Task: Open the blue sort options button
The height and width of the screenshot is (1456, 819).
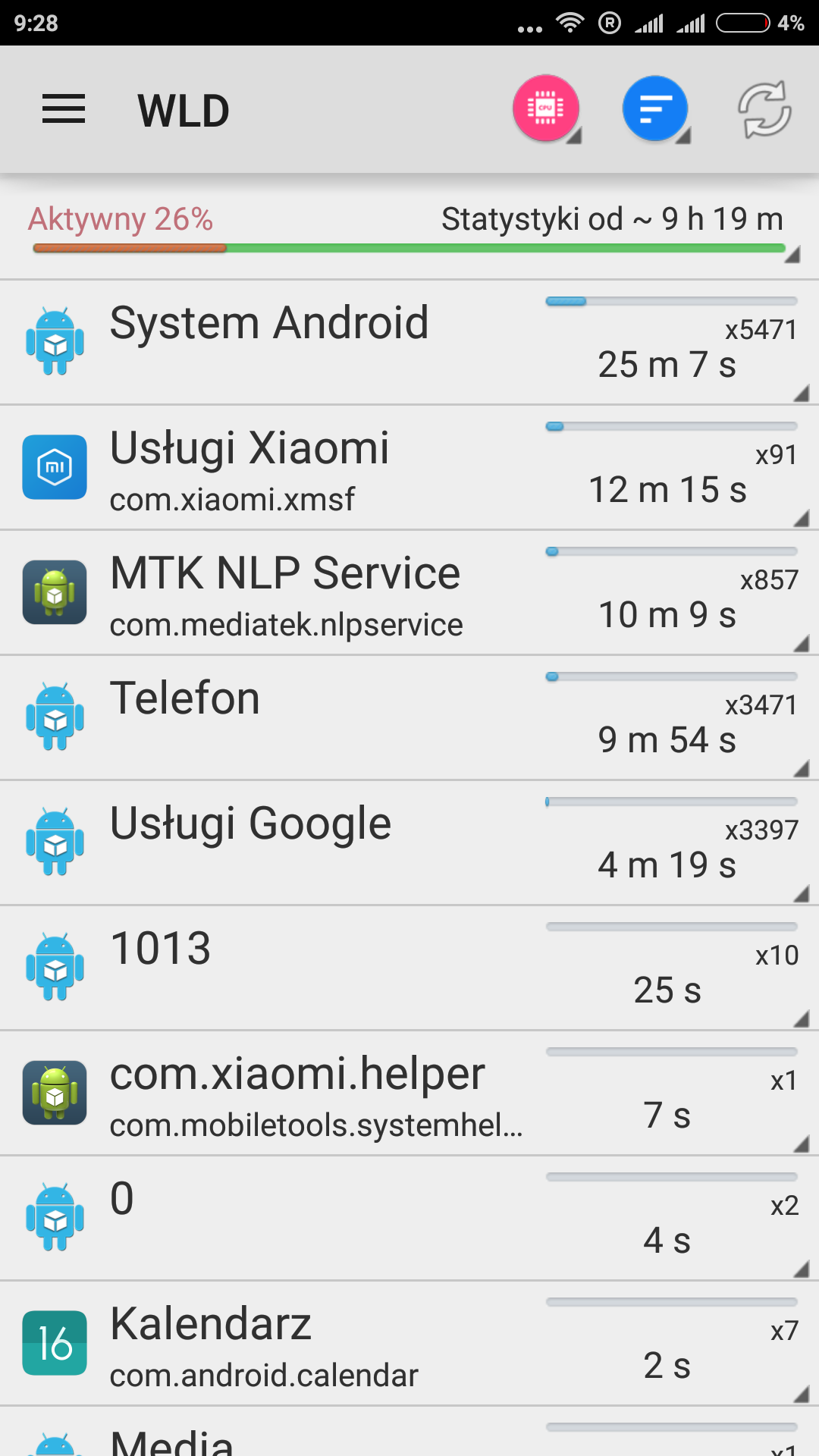Action: 655,108
